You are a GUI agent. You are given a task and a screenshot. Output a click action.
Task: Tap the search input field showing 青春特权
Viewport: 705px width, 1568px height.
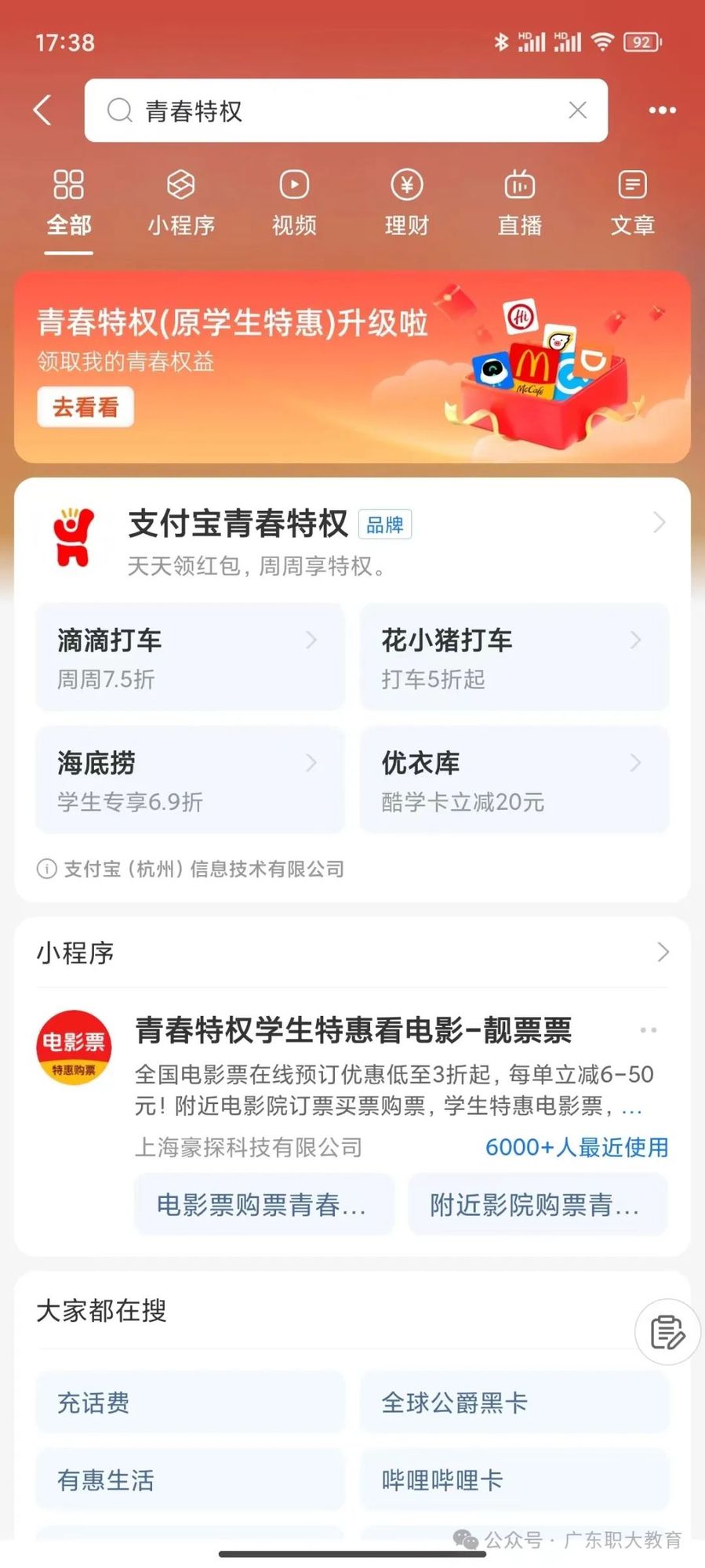click(314, 111)
